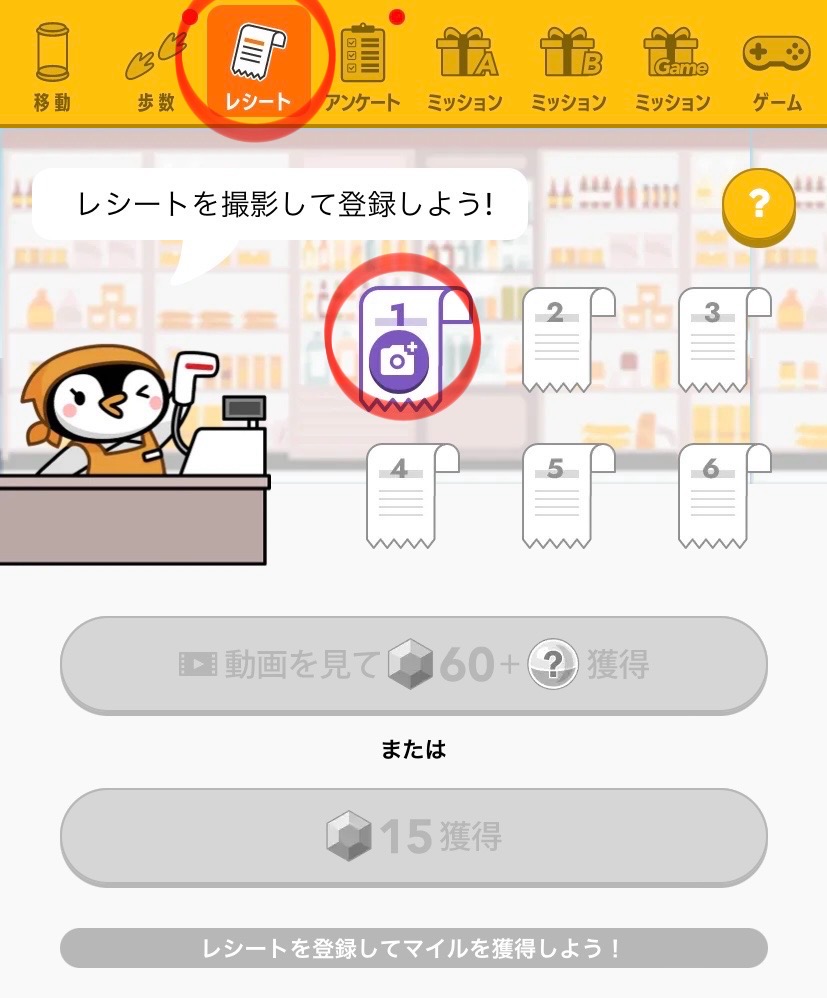The width and height of the screenshot is (827, 998).
Task: Select receipt slot 6
Action: 714,497
